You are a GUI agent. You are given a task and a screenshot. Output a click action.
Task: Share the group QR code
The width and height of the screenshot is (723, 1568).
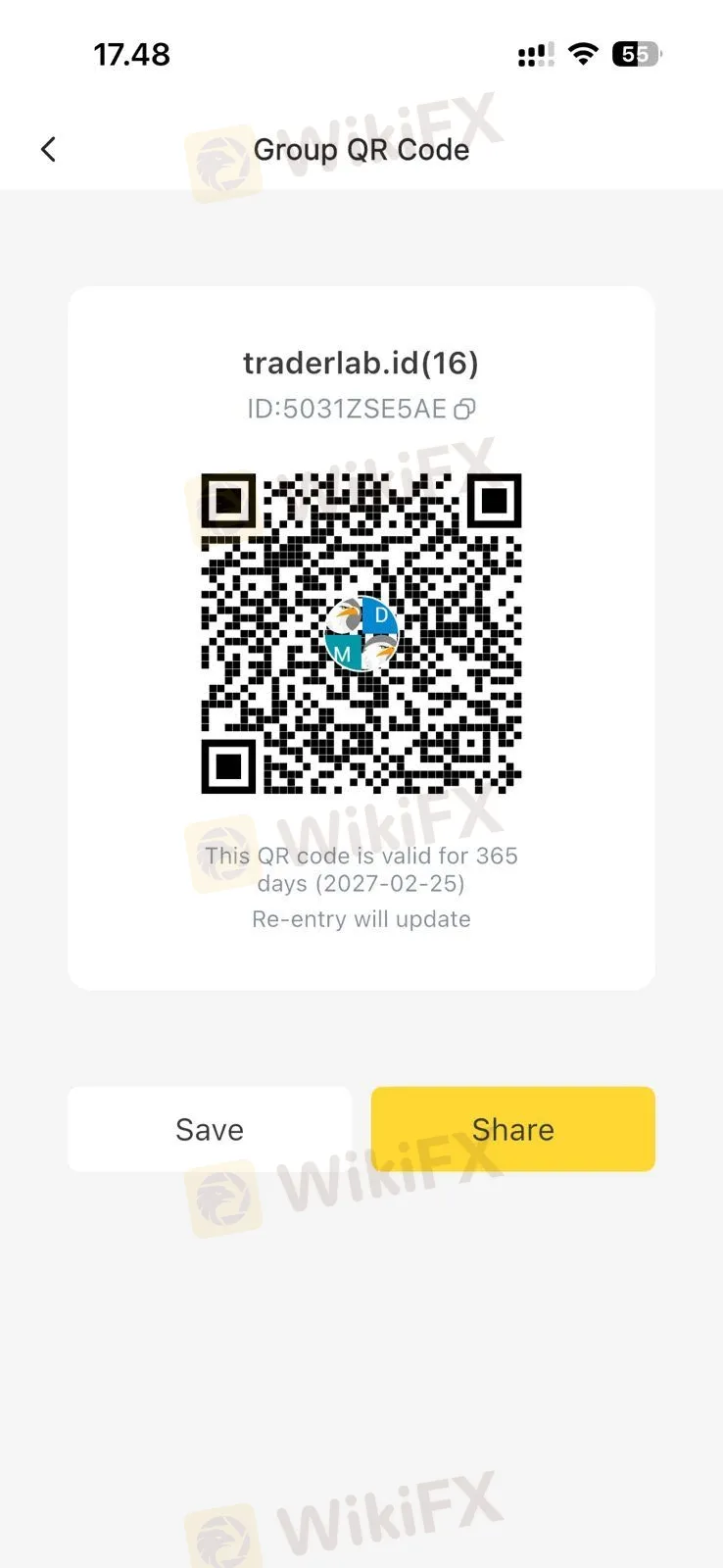coord(512,1129)
